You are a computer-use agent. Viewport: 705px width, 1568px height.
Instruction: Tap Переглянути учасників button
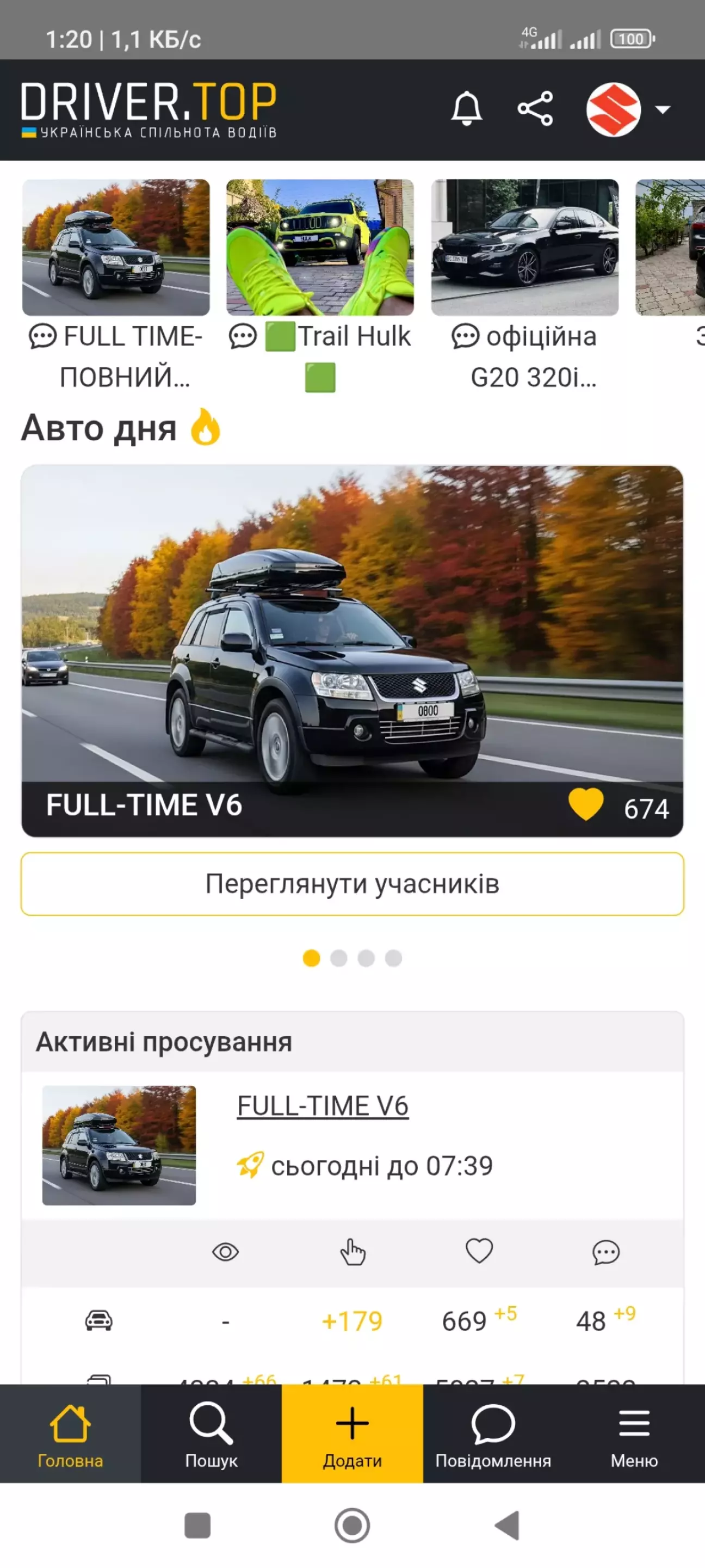(x=352, y=884)
